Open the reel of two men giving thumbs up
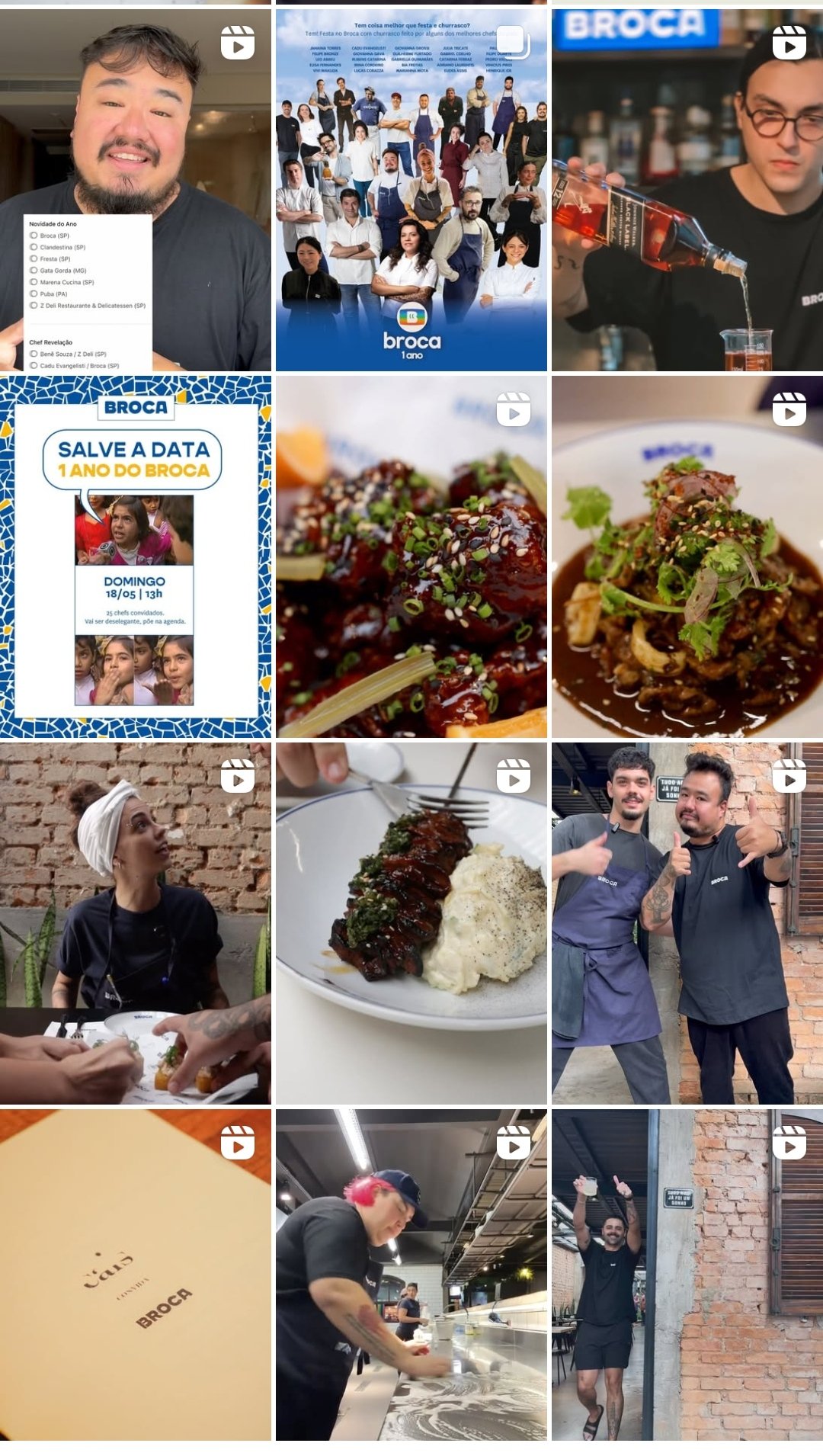 pos(687,923)
